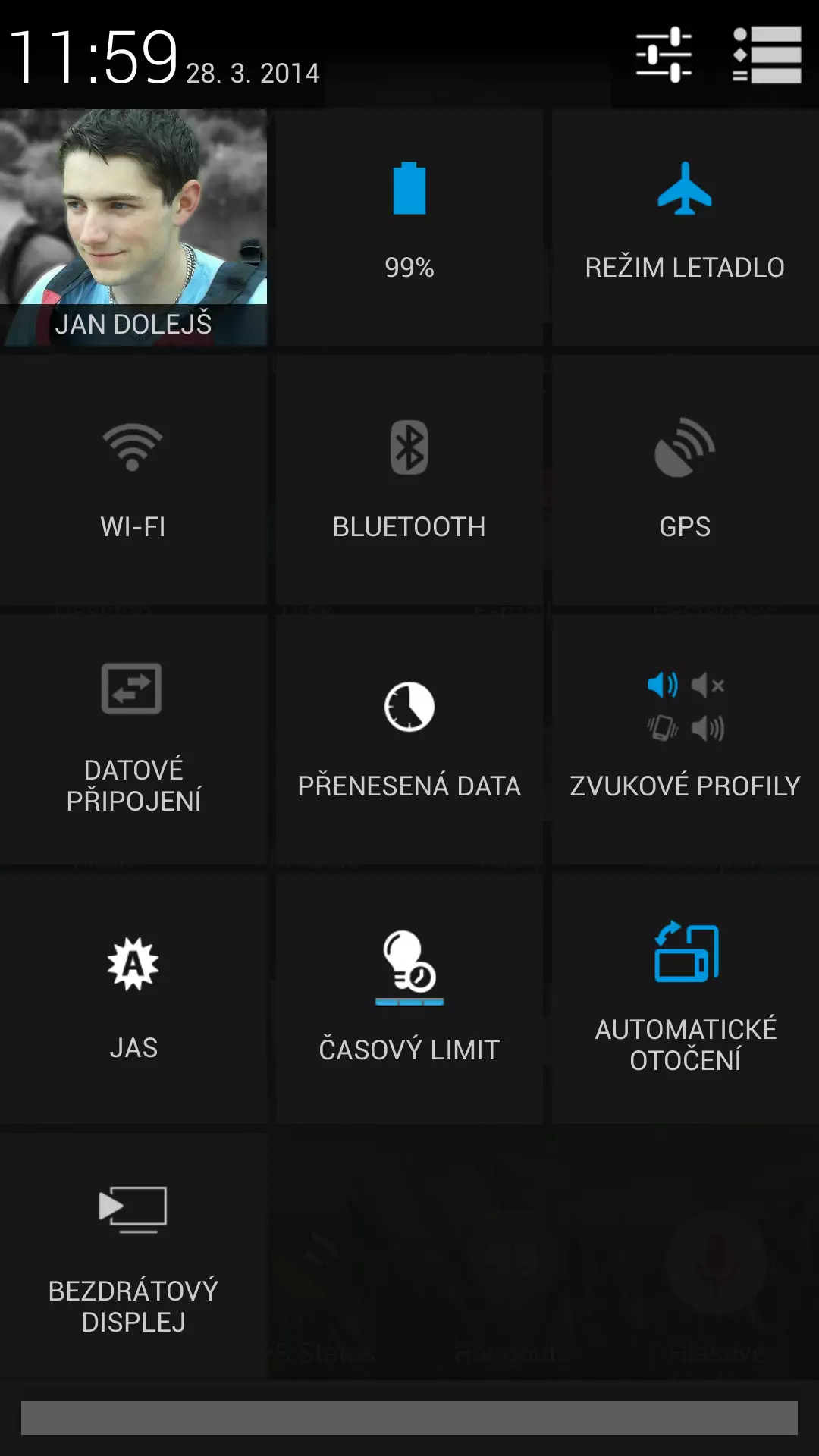The image size is (819, 1456).
Task: Tap Zvukové profily sound profiles
Action: [686, 739]
